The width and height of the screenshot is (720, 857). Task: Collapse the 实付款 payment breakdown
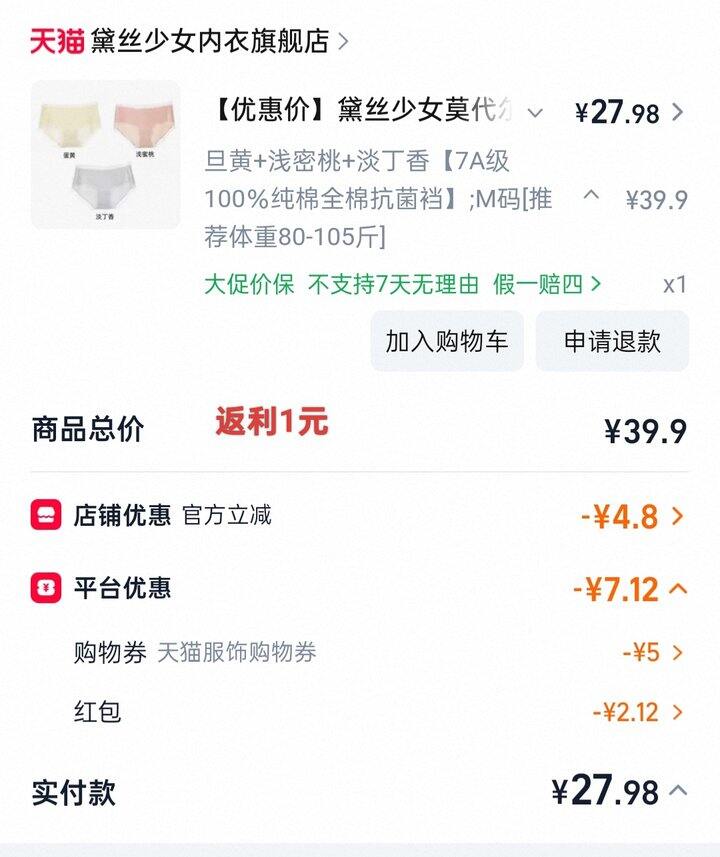(x=677, y=791)
